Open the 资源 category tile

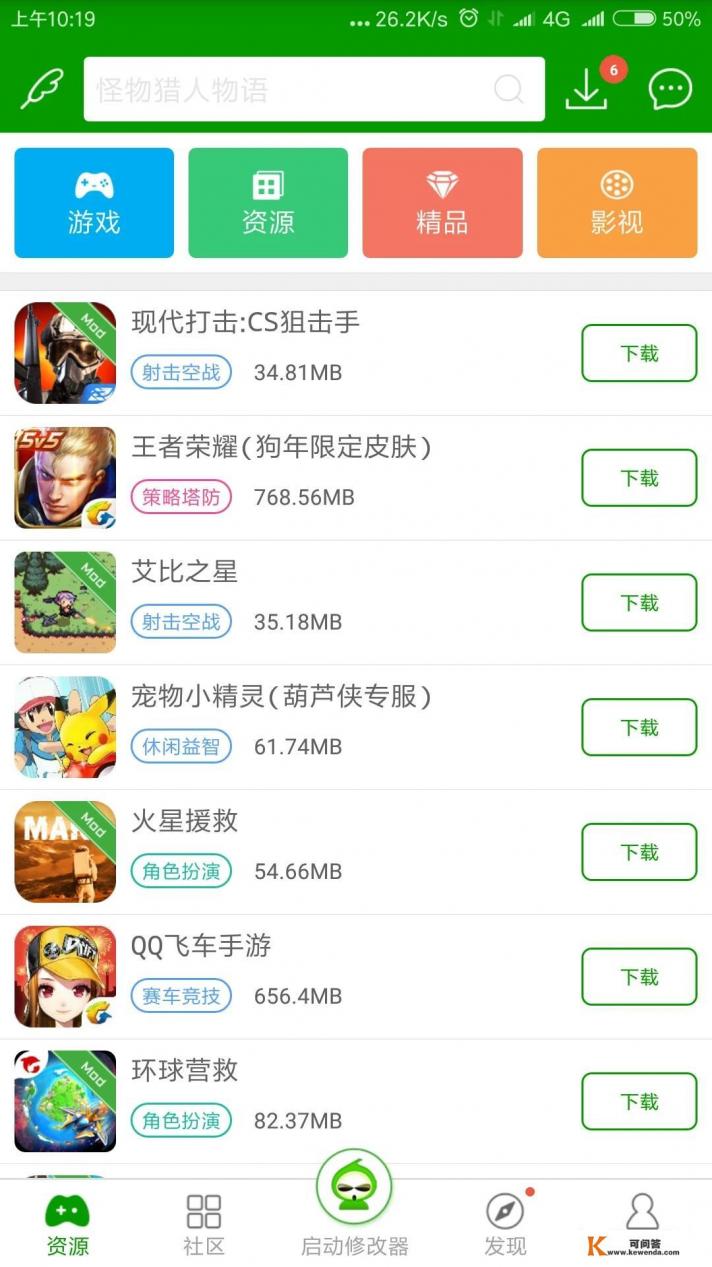click(x=268, y=203)
